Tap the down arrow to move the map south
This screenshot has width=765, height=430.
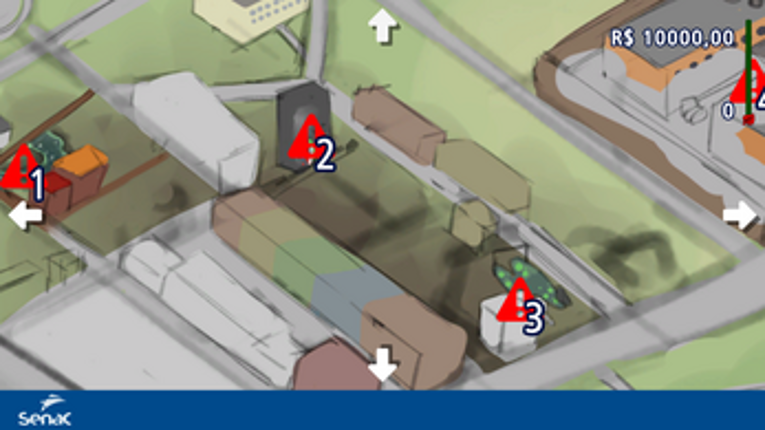[x=383, y=366]
